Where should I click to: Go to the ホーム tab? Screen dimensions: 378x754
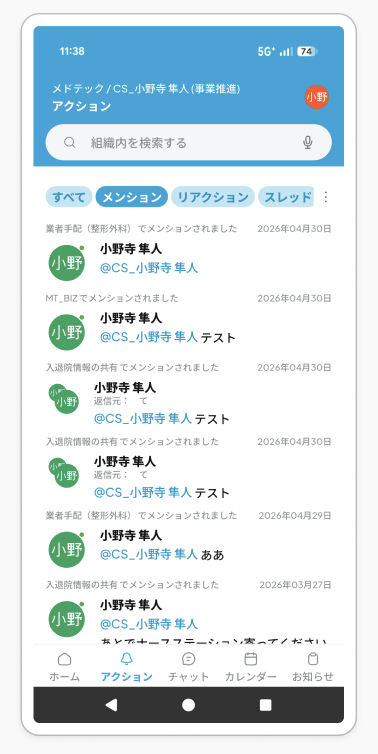pyautogui.click(x=64, y=667)
